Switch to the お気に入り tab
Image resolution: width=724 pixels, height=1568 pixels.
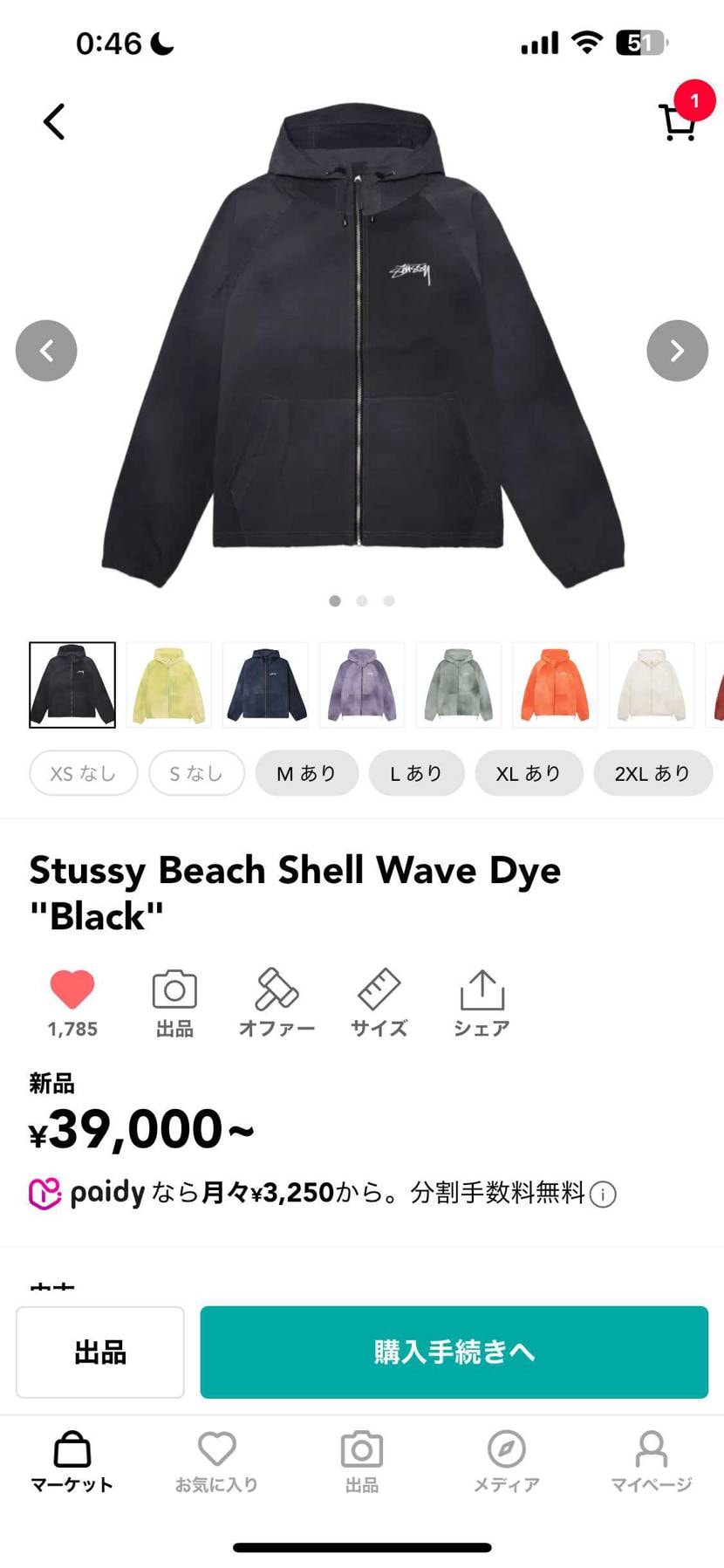point(216,1462)
